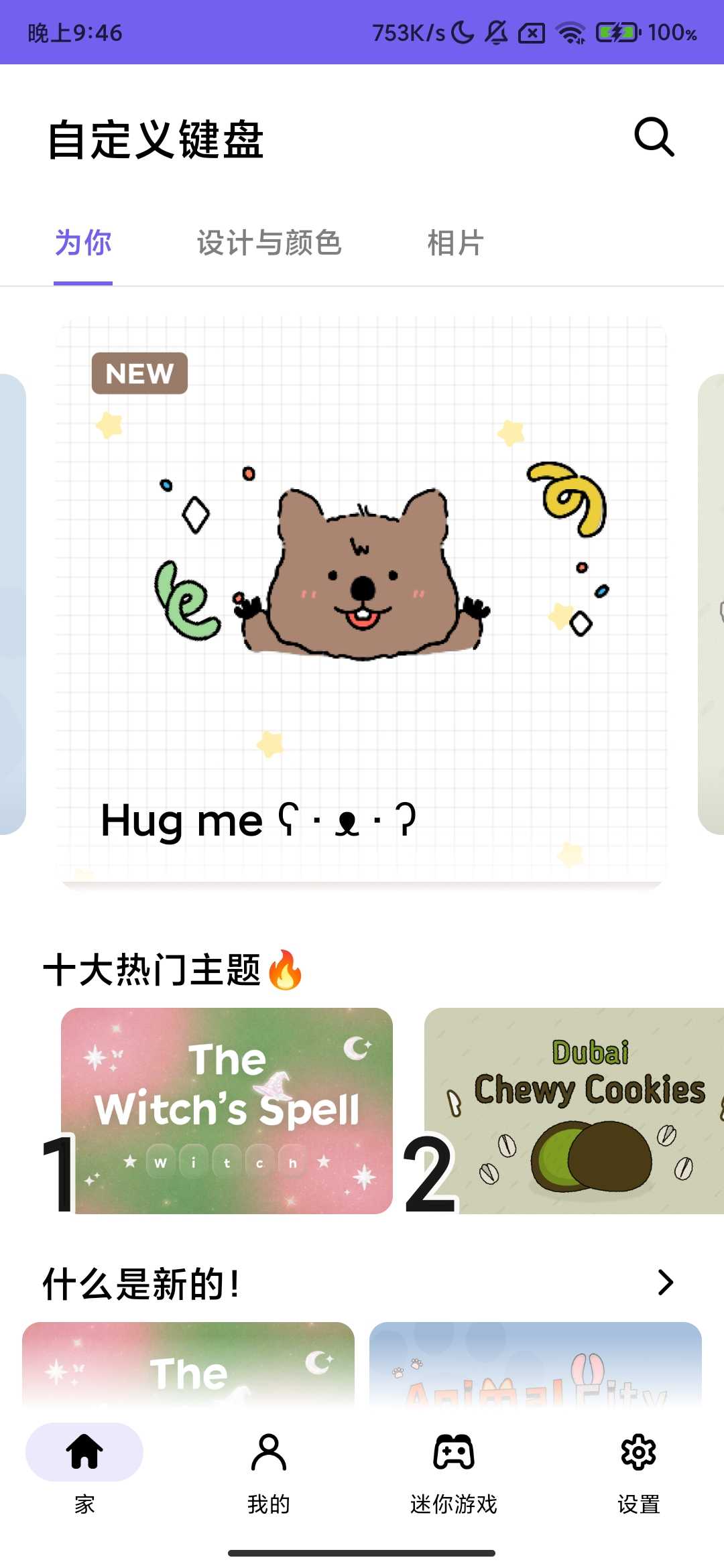Go to the 家 home tab
This screenshot has width=724, height=1568.
[84, 1467]
